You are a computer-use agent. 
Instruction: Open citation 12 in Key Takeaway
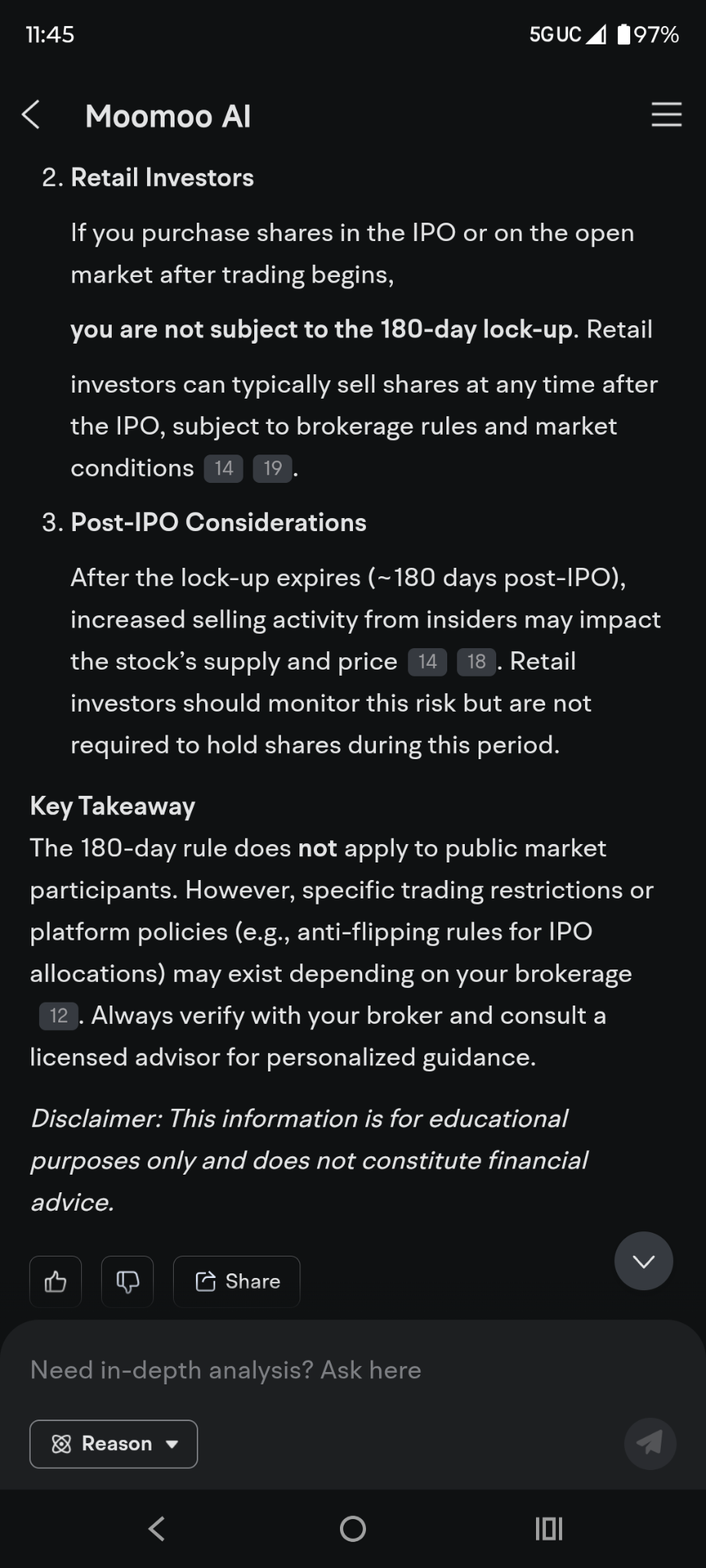[x=58, y=1015]
